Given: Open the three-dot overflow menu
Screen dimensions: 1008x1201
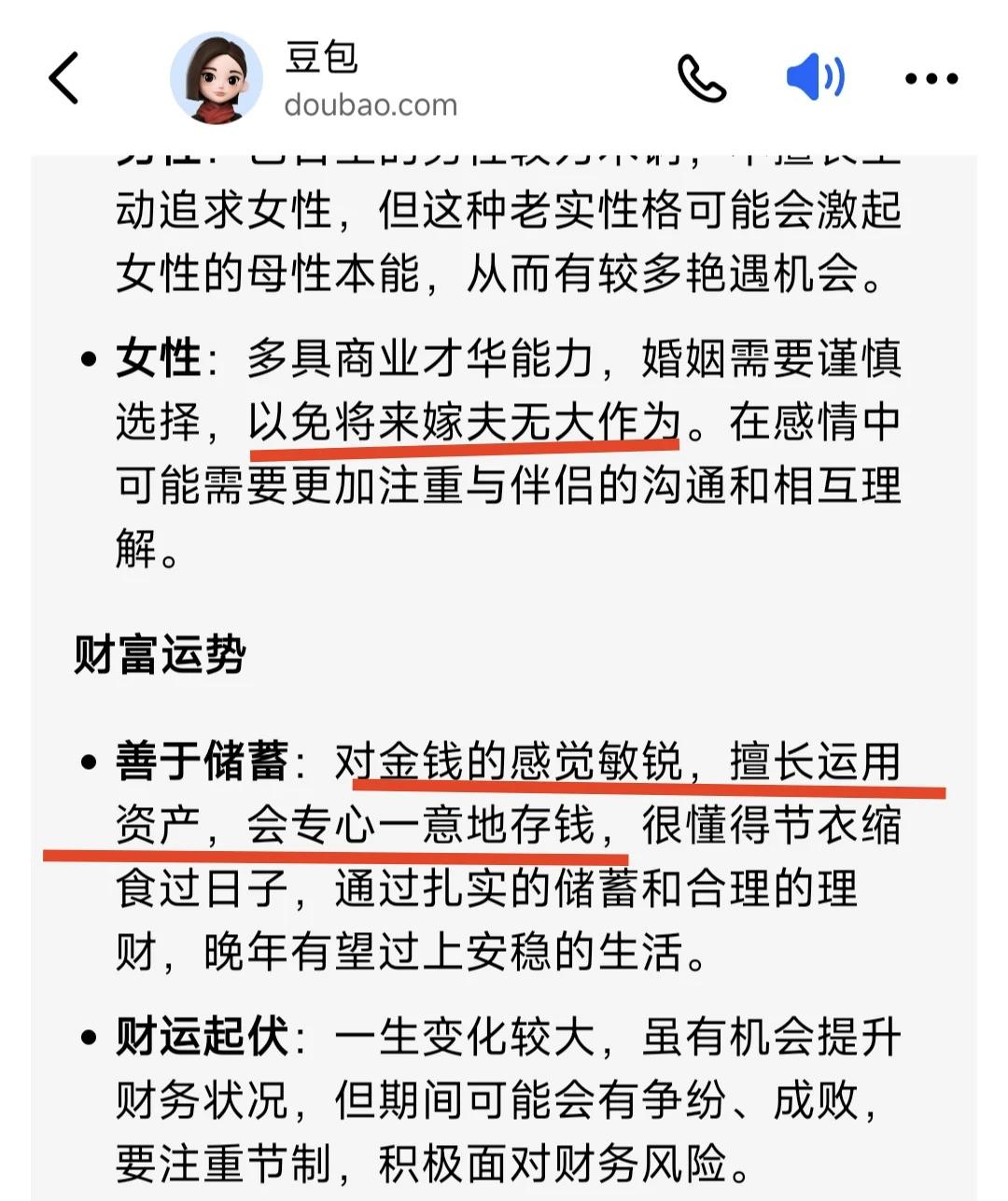Looking at the screenshot, I should [x=931, y=79].
